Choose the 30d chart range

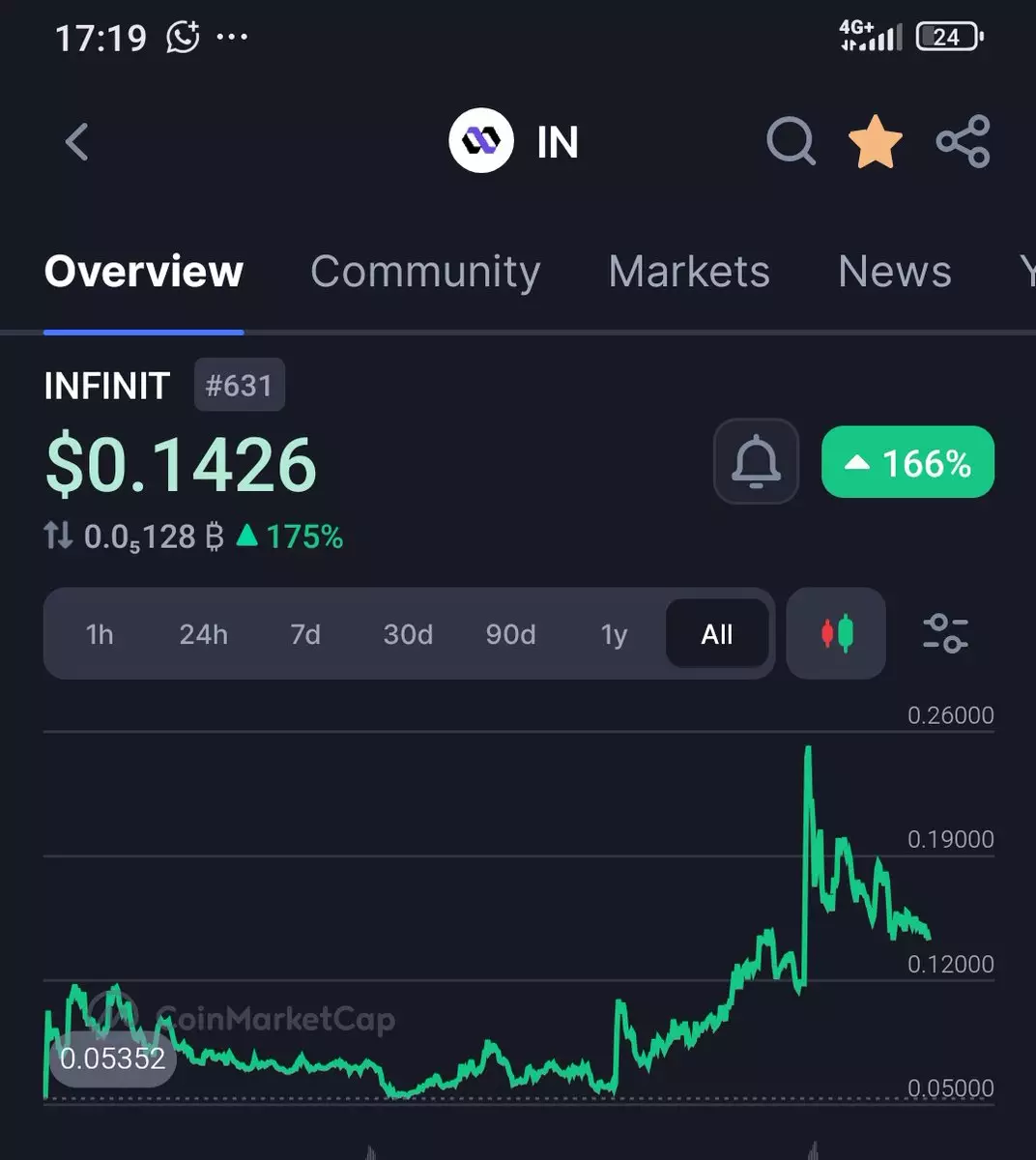tap(408, 634)
